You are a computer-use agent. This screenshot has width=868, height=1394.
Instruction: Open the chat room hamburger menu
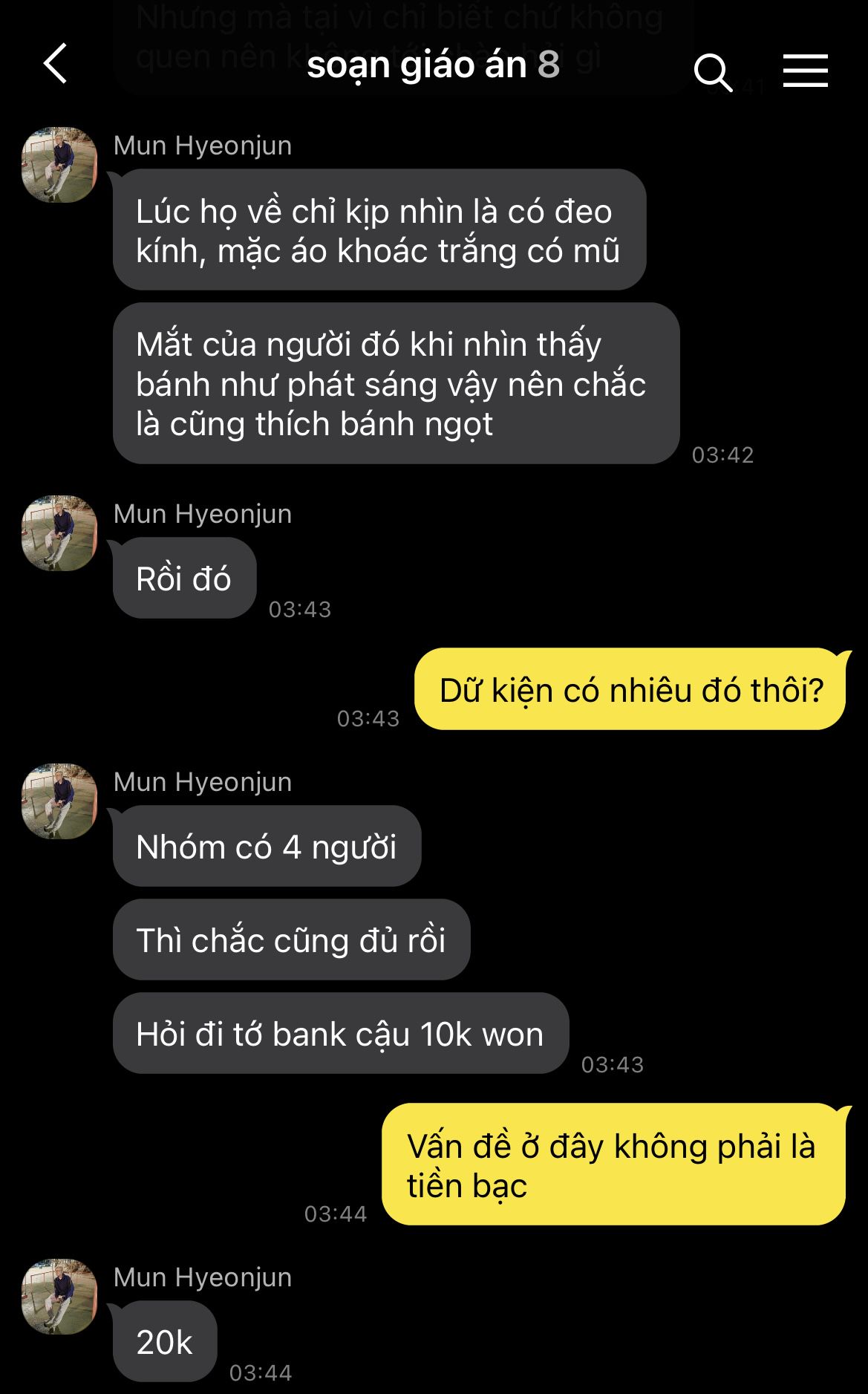coord(805,71)
